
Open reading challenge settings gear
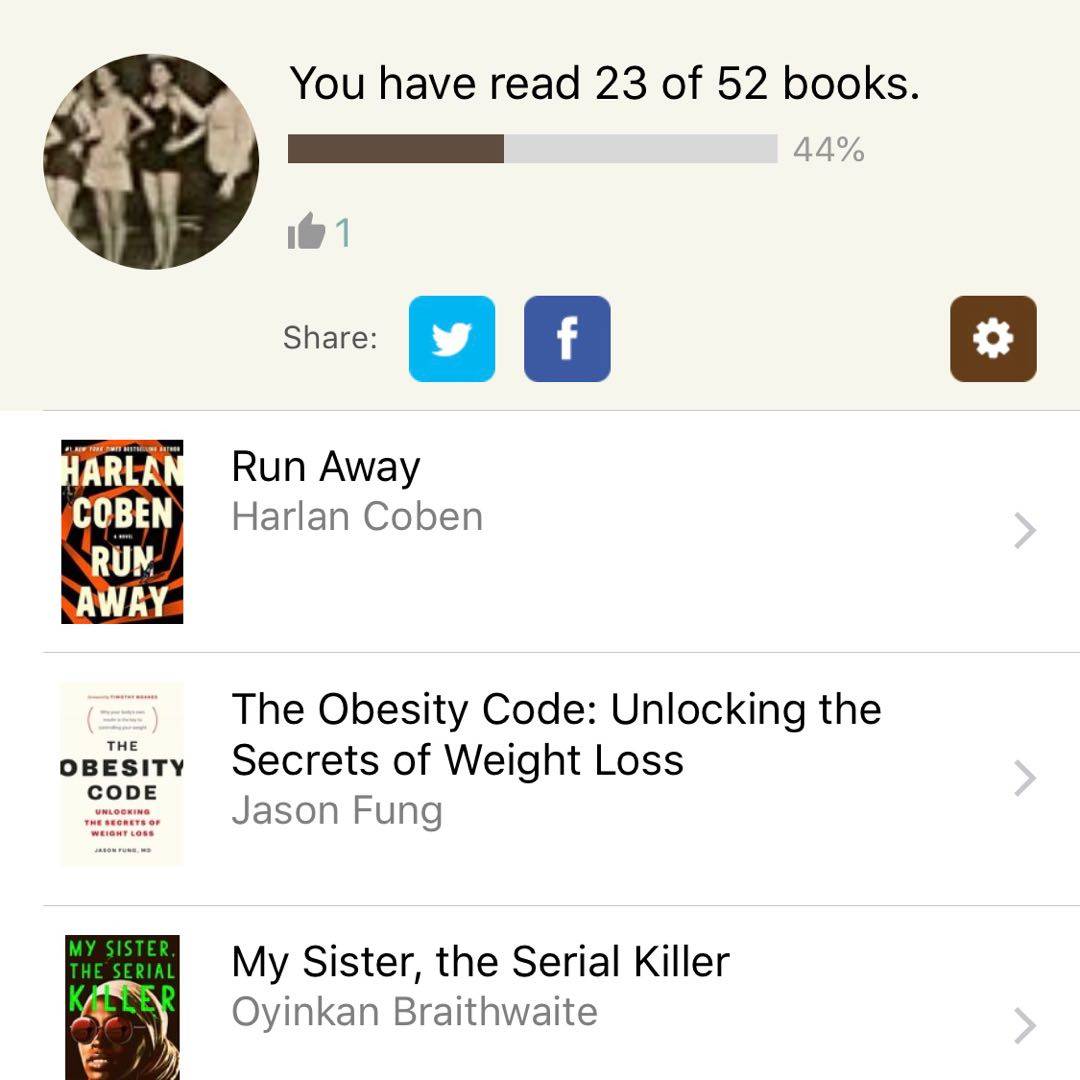point(992,339)
